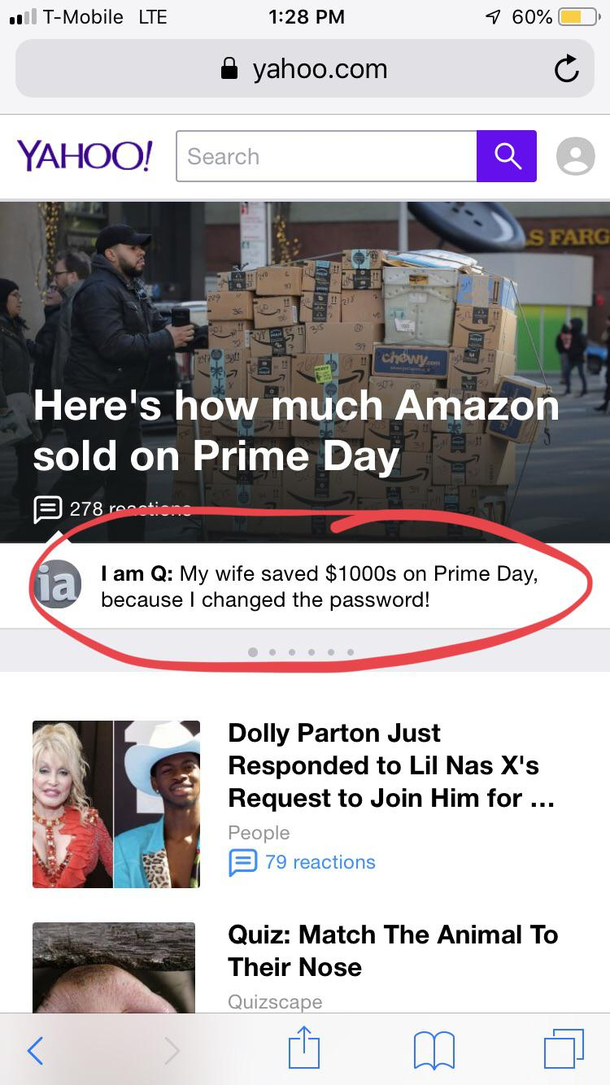View 79 reactions on Dolly Parton story
The width and height of the screenshot is (610, 1085).
click(319, 862)
